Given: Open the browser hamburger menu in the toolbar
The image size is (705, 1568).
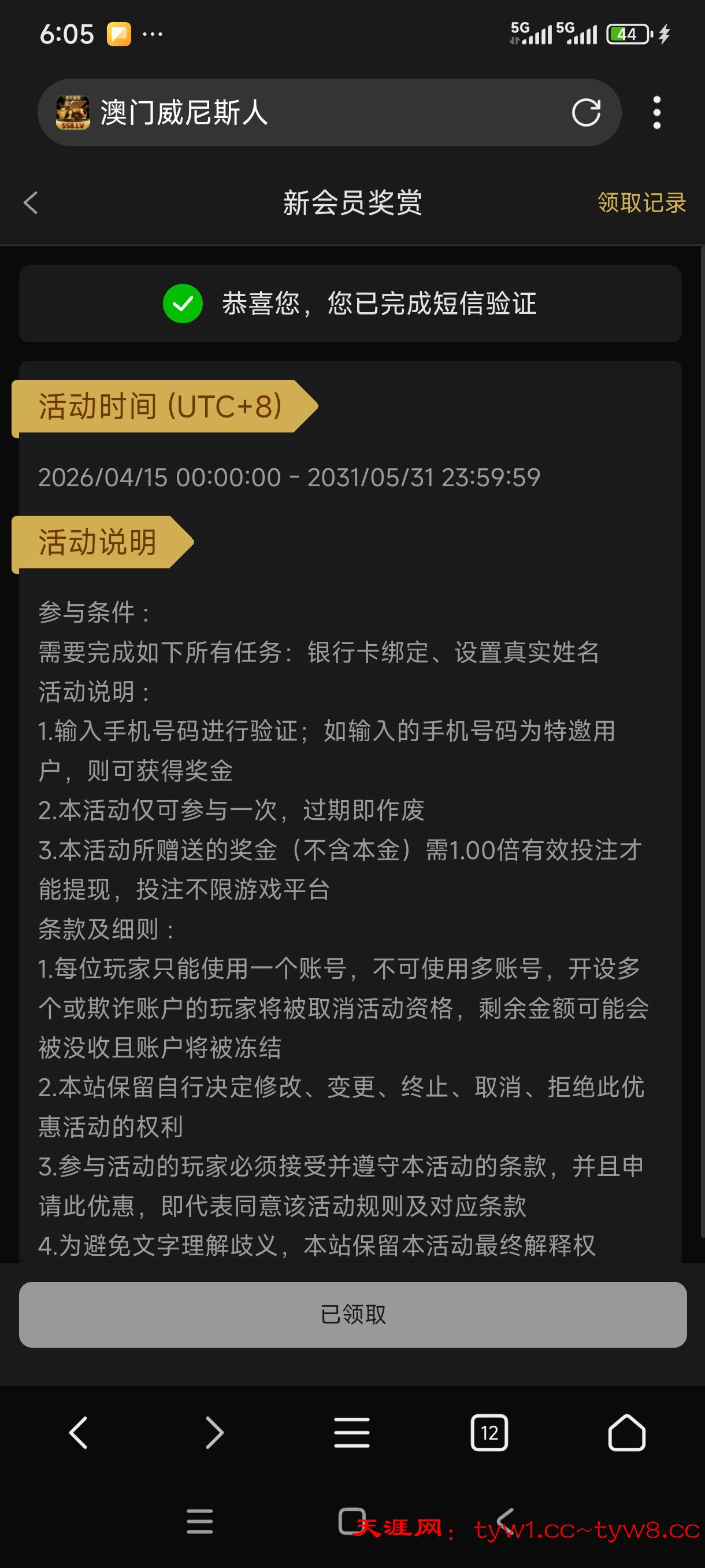Looking at the screenshot, I should 351,1432.
